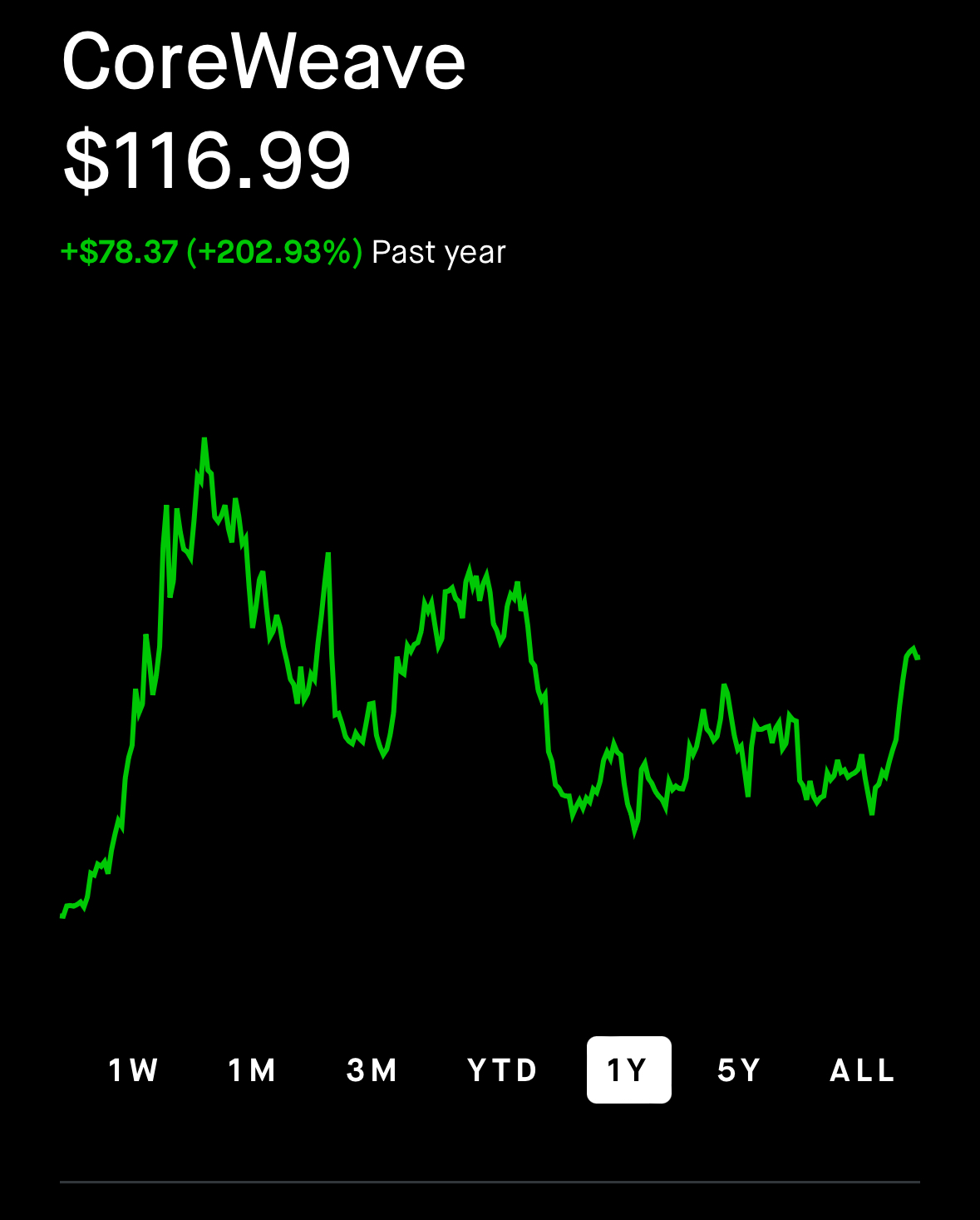Switch to the YTD range

[502, 1070]
